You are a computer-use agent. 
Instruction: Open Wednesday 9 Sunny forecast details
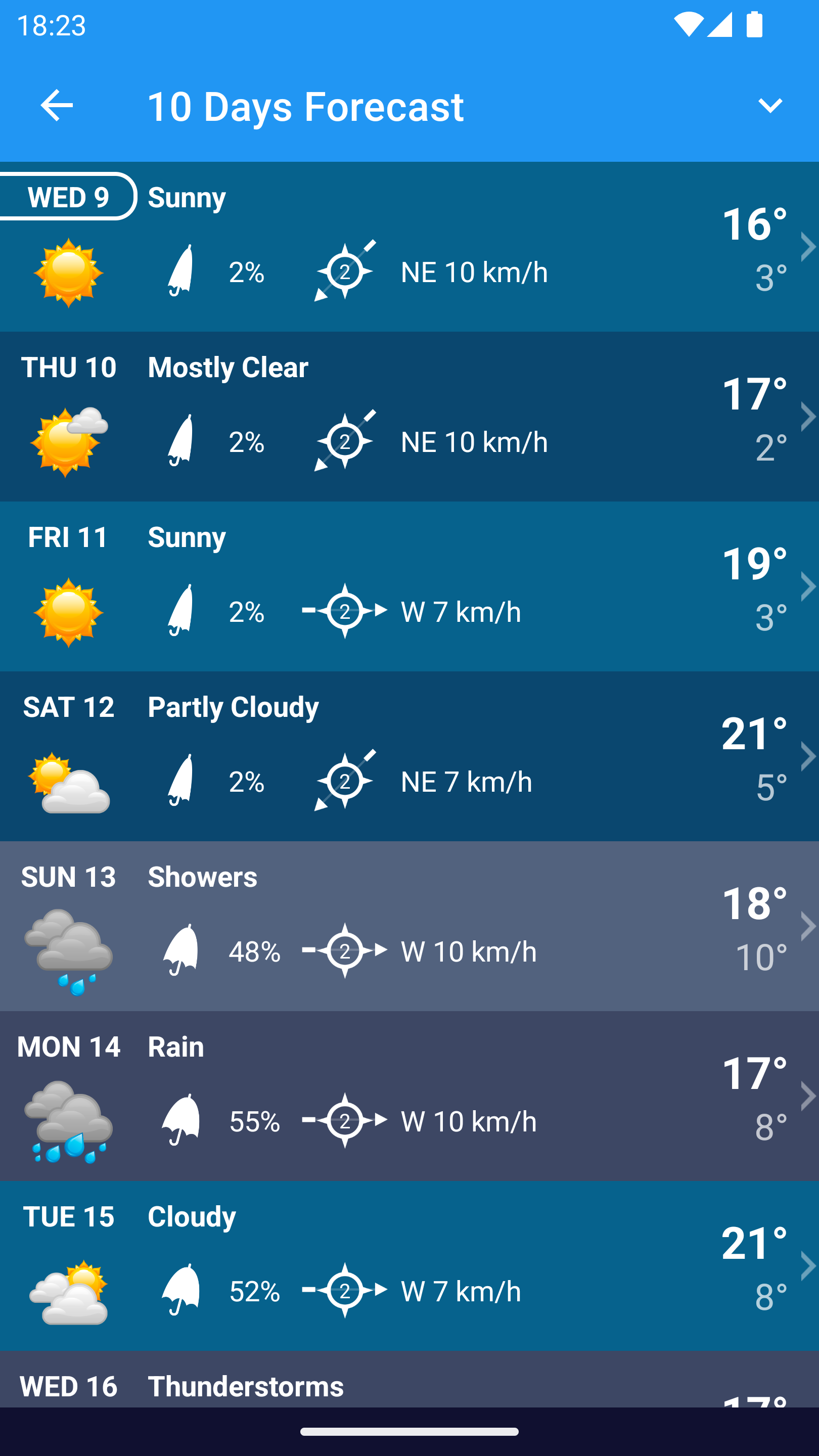409,247
